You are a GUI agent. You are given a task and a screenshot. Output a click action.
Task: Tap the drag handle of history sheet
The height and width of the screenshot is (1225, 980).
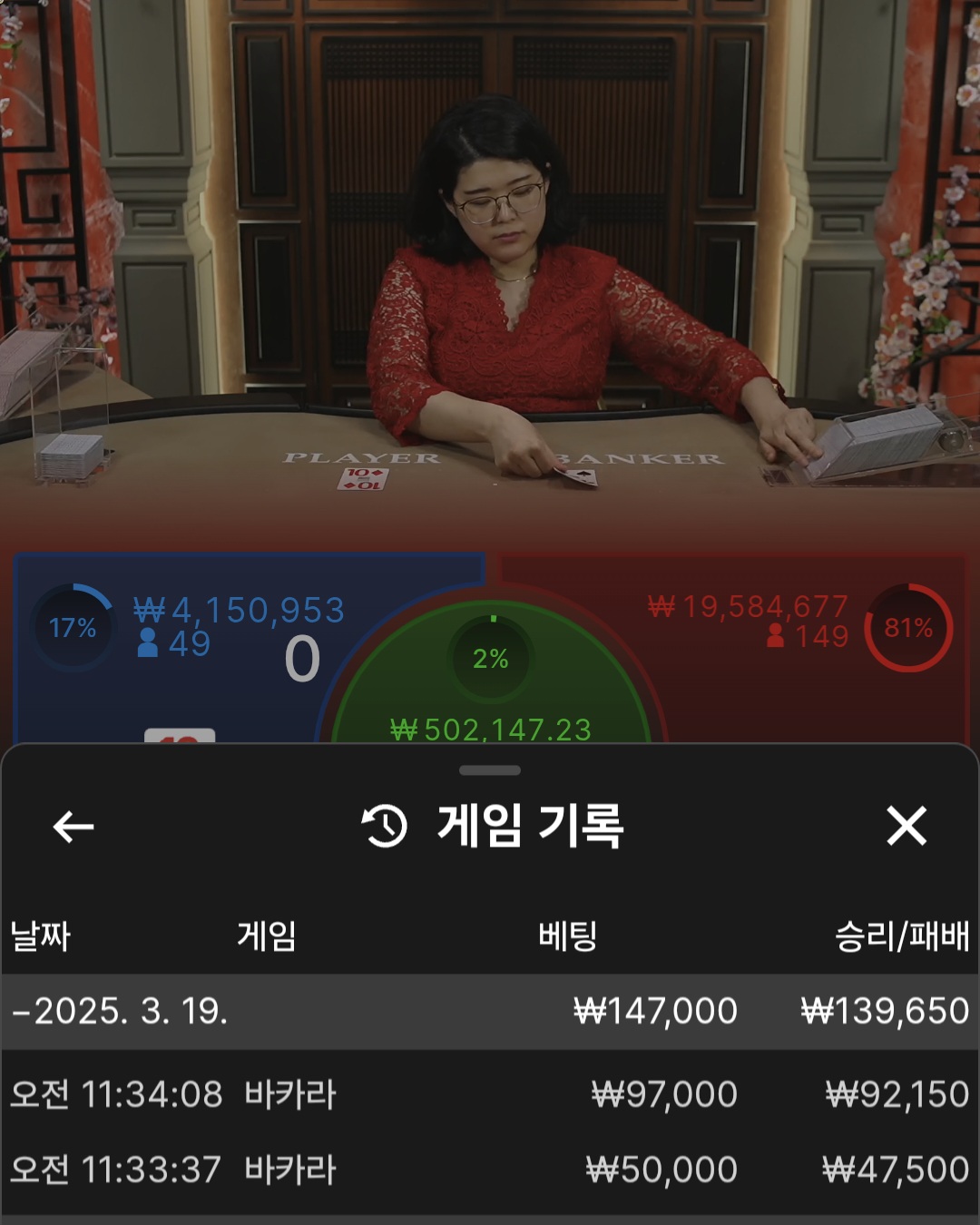point(490,770)
